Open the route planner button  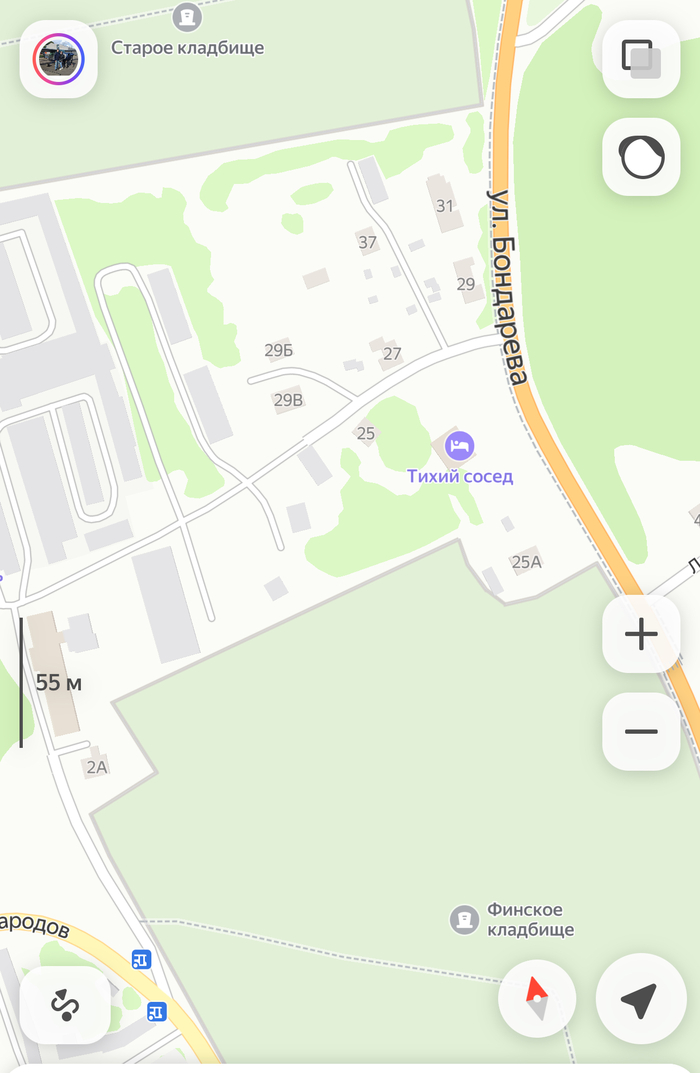[x=65, y=1004]
